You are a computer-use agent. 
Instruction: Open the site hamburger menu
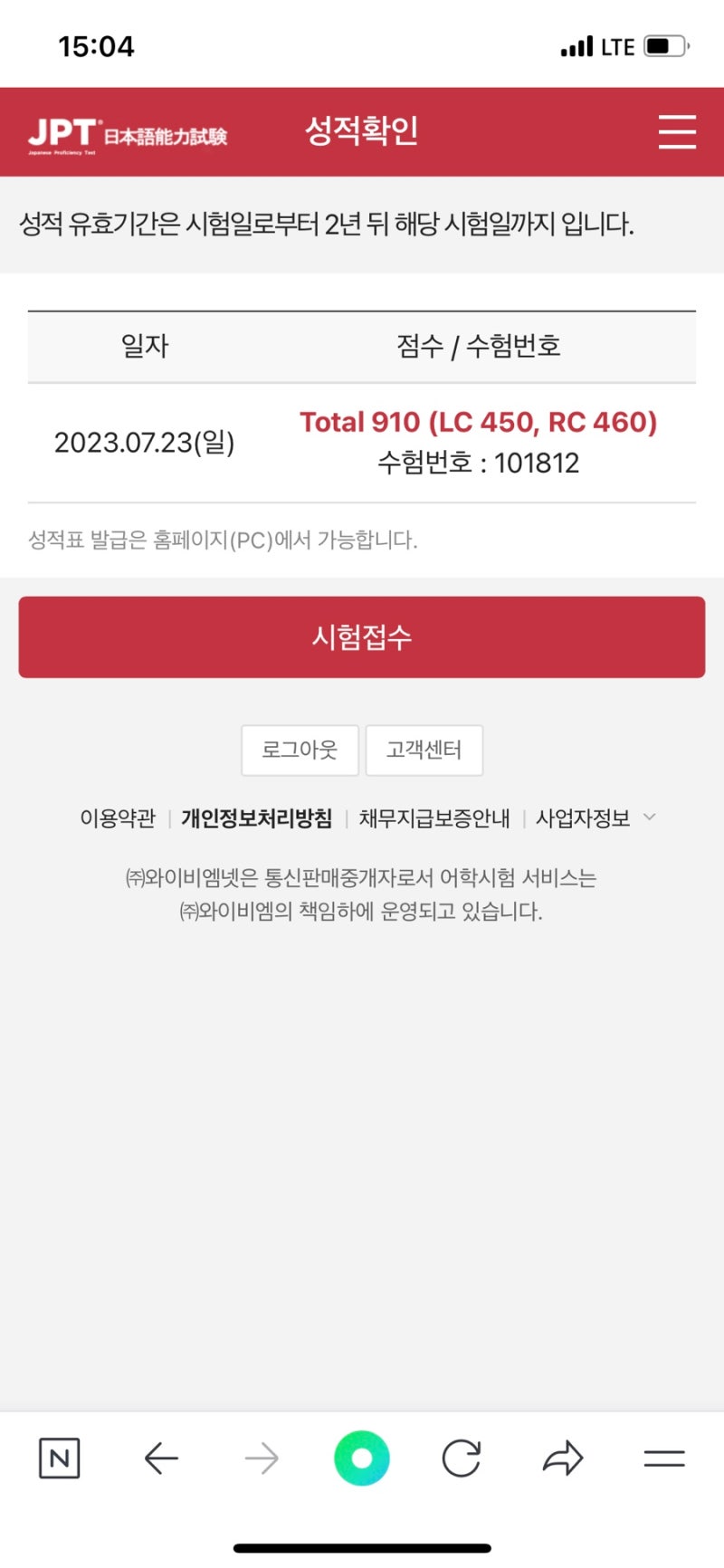[676, 131]
